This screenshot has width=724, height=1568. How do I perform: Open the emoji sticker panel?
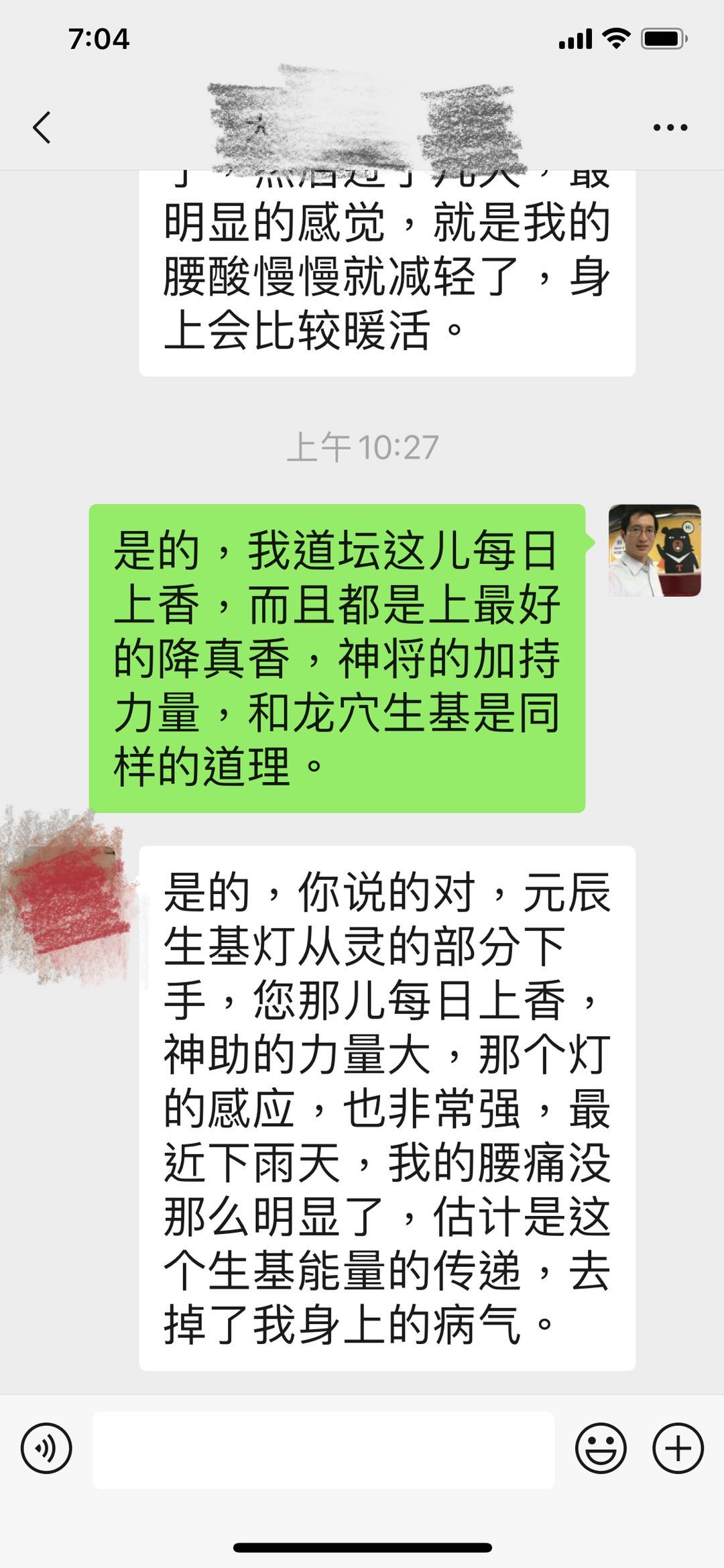click(x=601, y=1448)
